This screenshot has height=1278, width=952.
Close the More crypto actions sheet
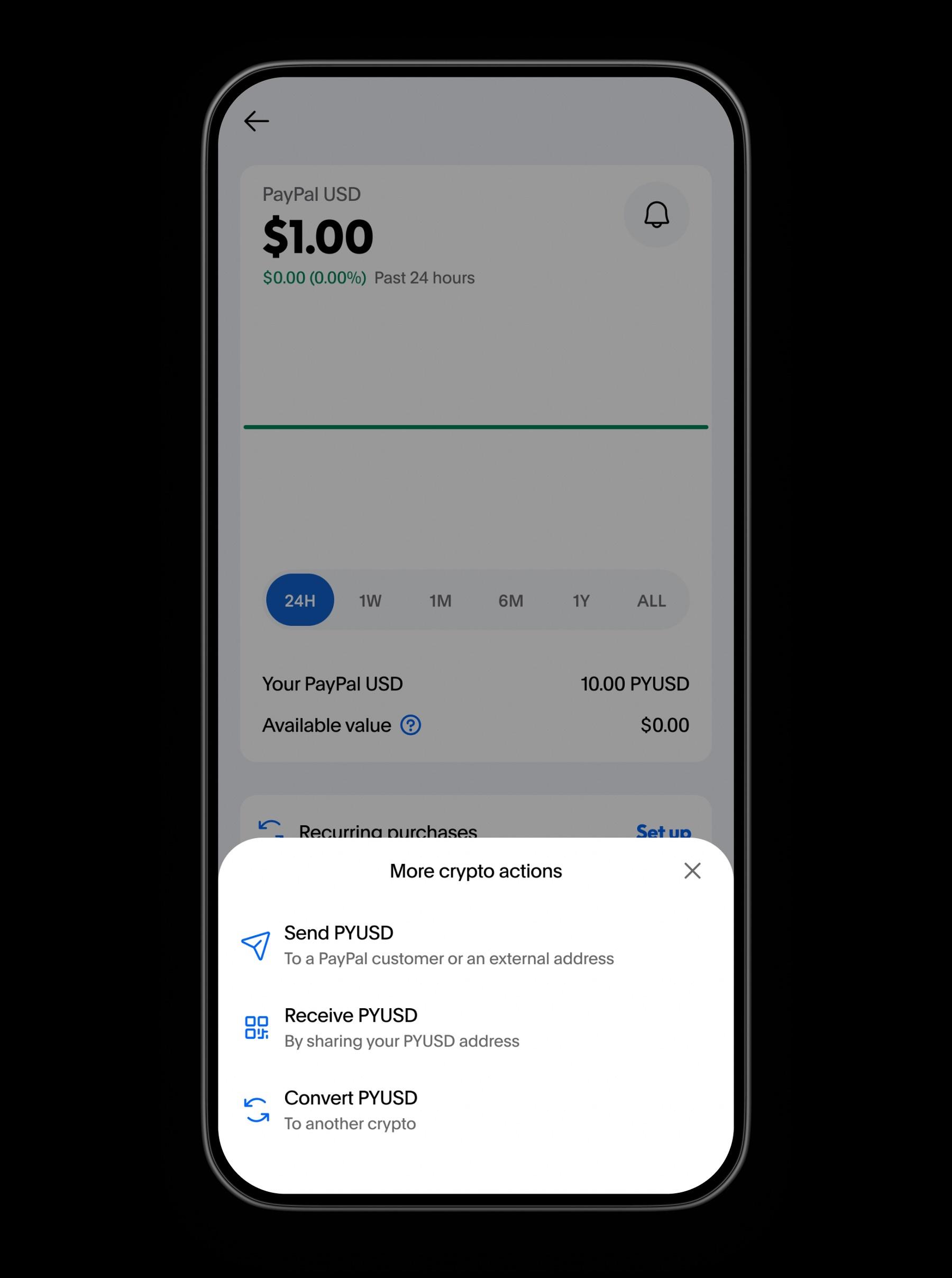click(692, 871)
